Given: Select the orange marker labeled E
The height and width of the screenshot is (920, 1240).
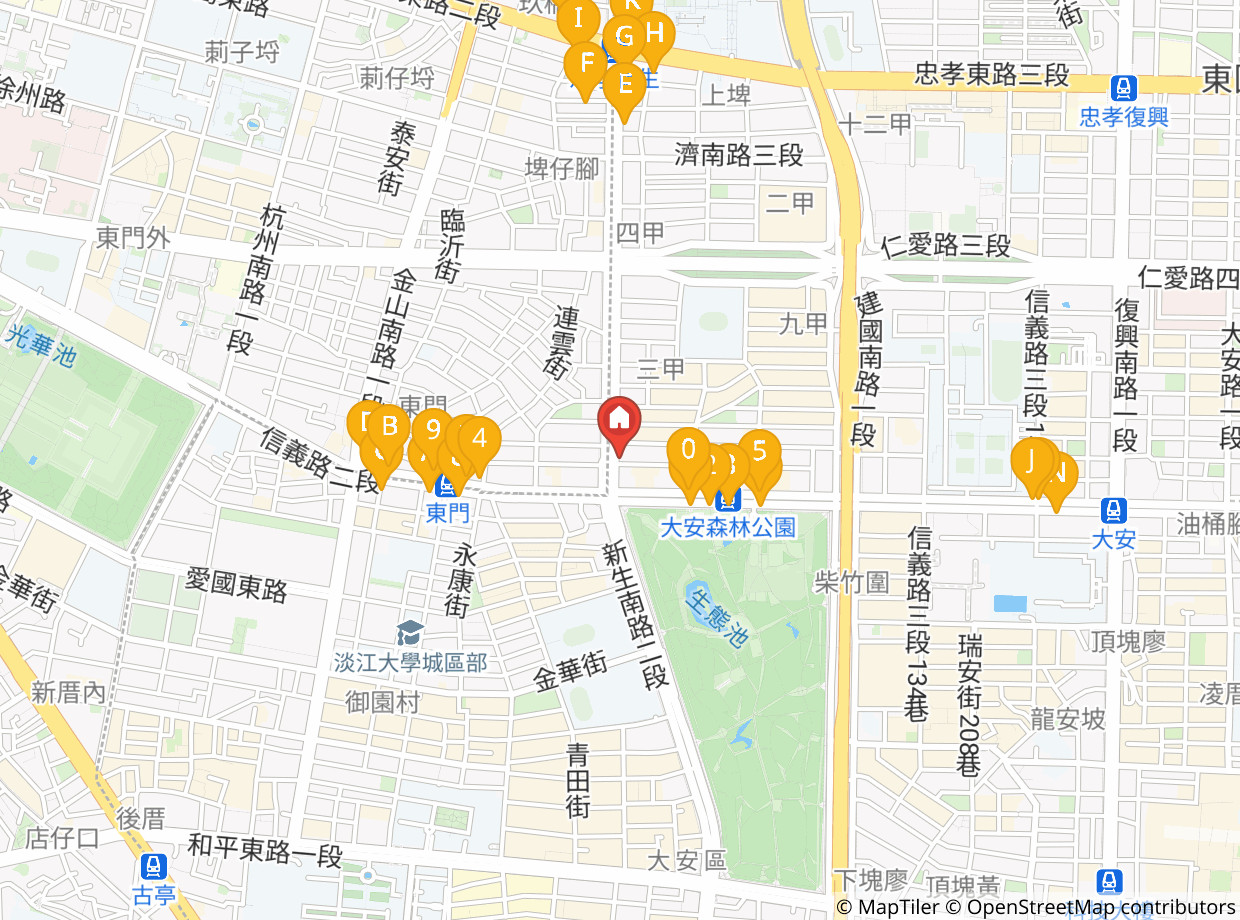Looking at the screenshot, I should point(625,83).
